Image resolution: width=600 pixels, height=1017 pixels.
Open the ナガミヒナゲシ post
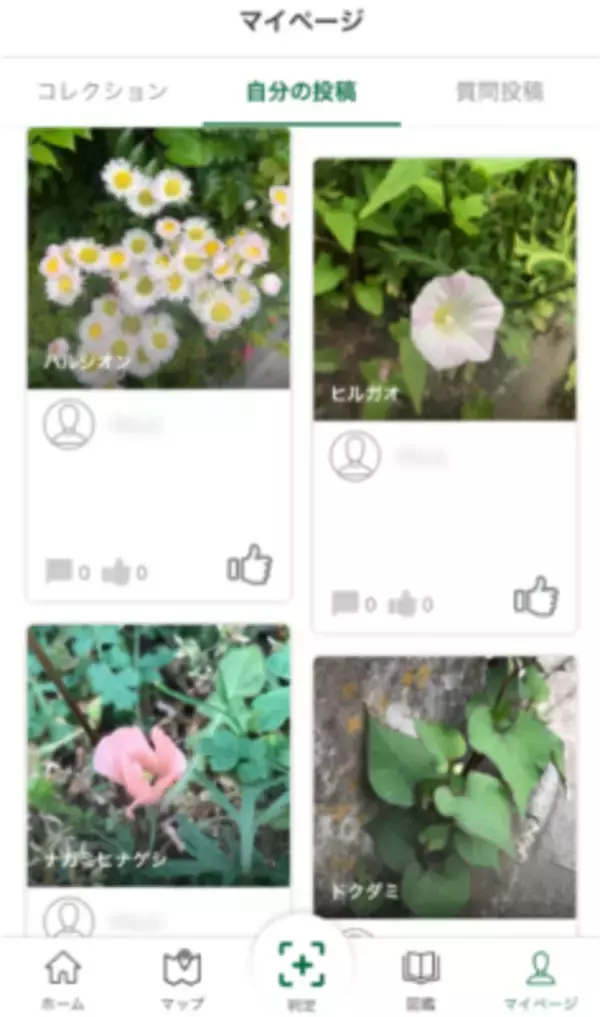(158, 755)
